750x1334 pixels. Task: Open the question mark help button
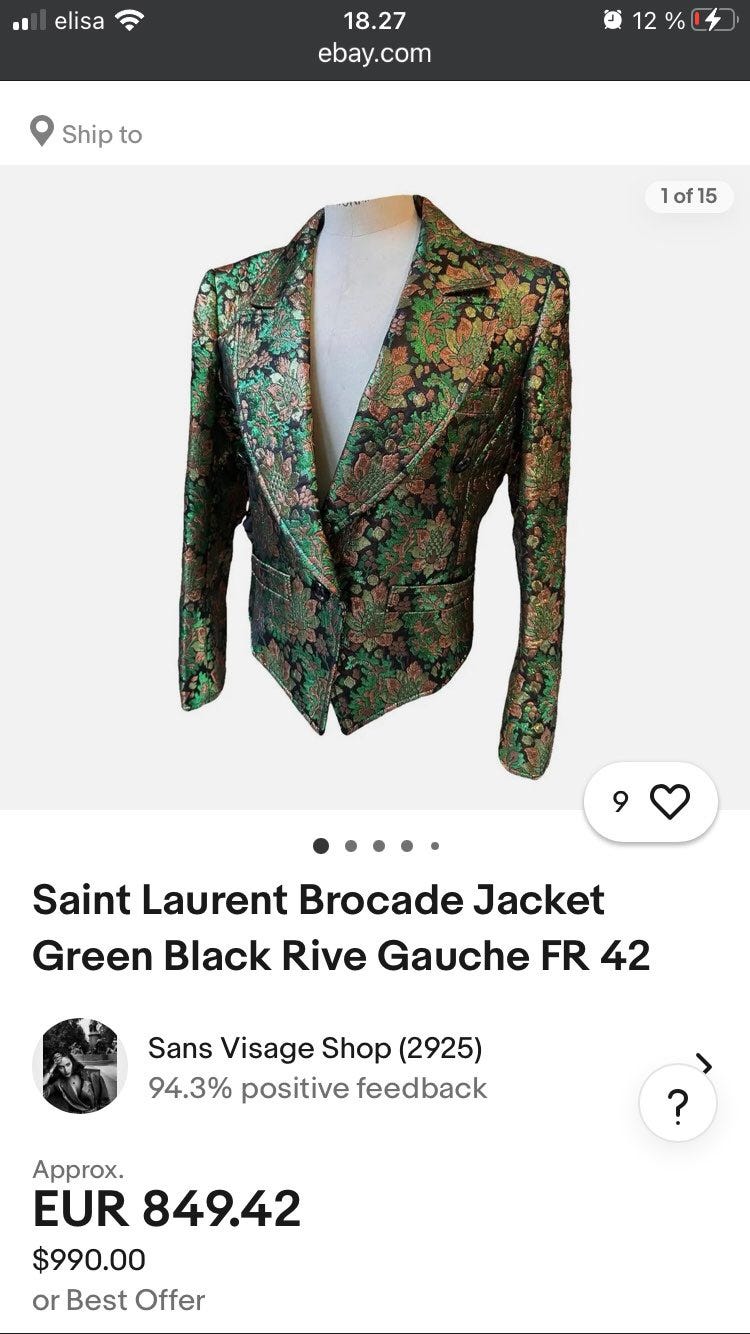[677, 1105]
